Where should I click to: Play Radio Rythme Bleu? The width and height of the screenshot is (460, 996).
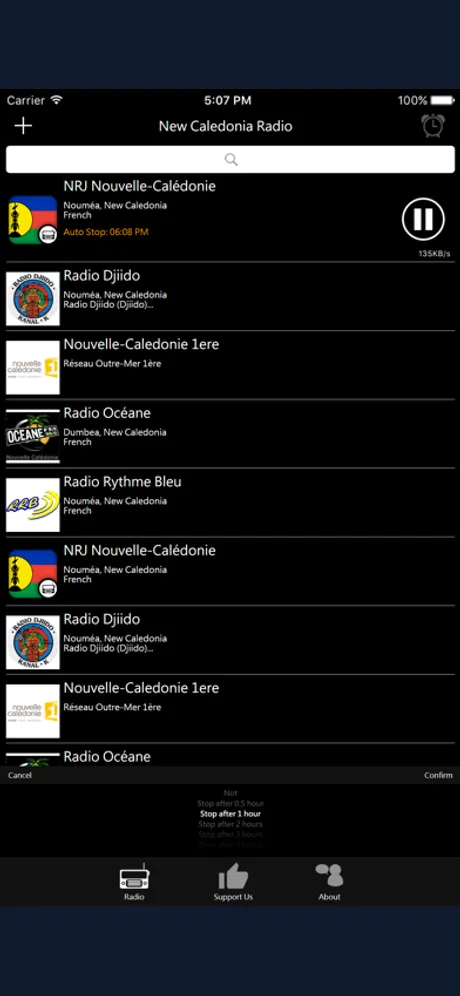point(230,502)
